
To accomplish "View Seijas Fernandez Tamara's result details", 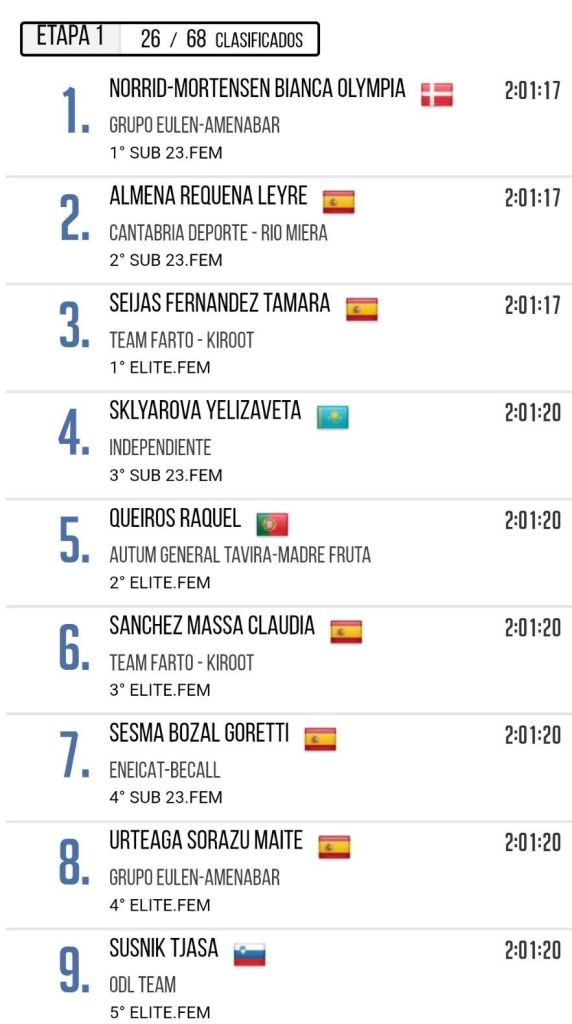I will [x=289, y=338].
